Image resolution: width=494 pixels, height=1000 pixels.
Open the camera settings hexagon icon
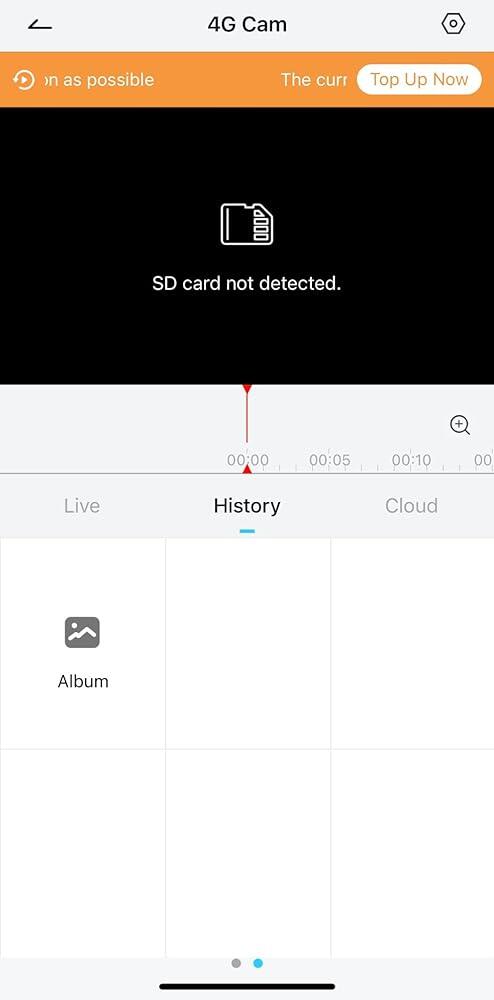pyautogui.click(x=453, y=24)
